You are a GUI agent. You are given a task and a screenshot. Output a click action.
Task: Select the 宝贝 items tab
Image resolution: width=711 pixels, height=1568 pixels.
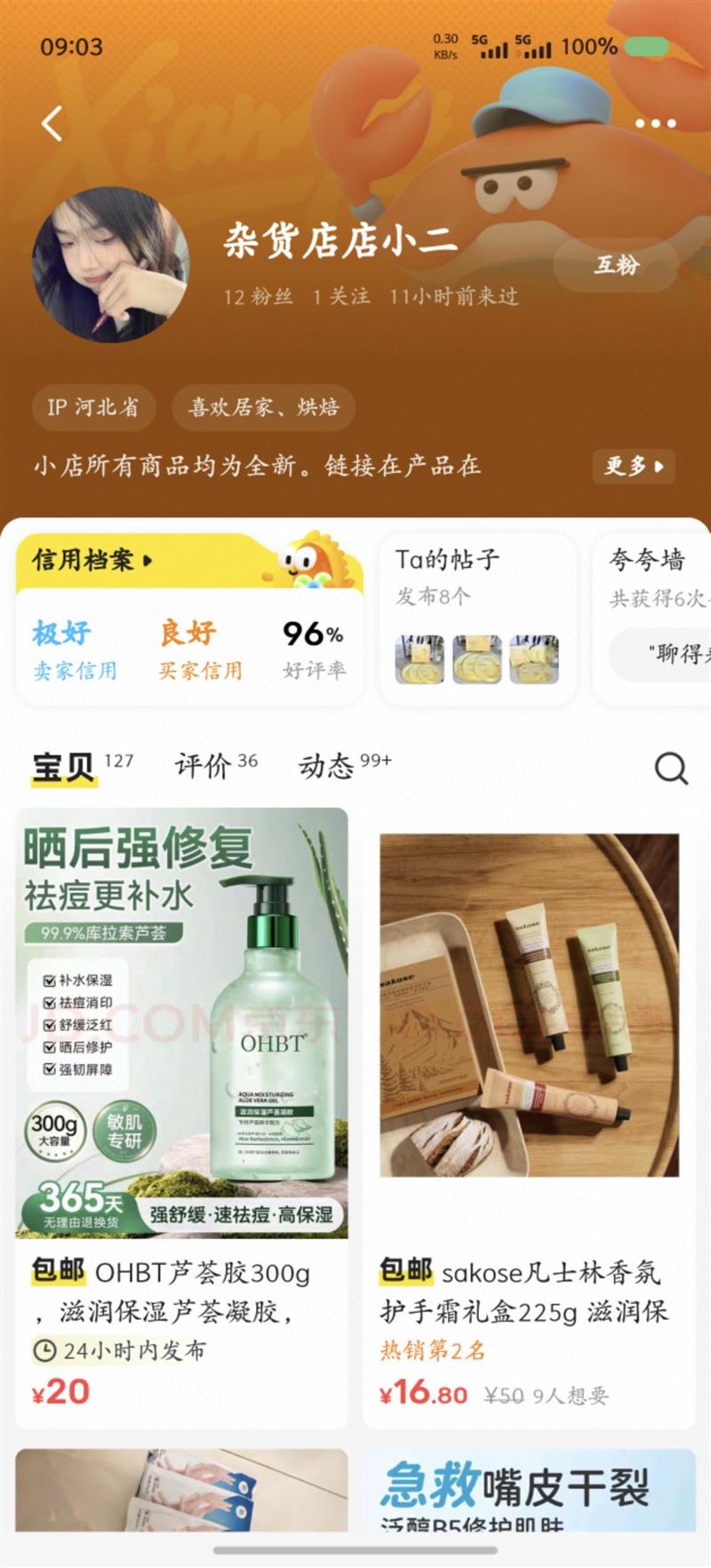coord(80,764)
